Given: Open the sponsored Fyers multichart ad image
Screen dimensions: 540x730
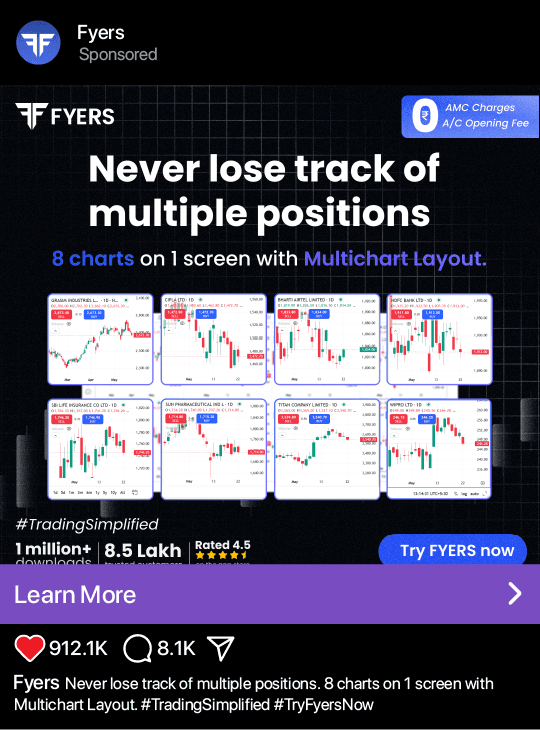Looking at the screenshot, I should [270, 325].
